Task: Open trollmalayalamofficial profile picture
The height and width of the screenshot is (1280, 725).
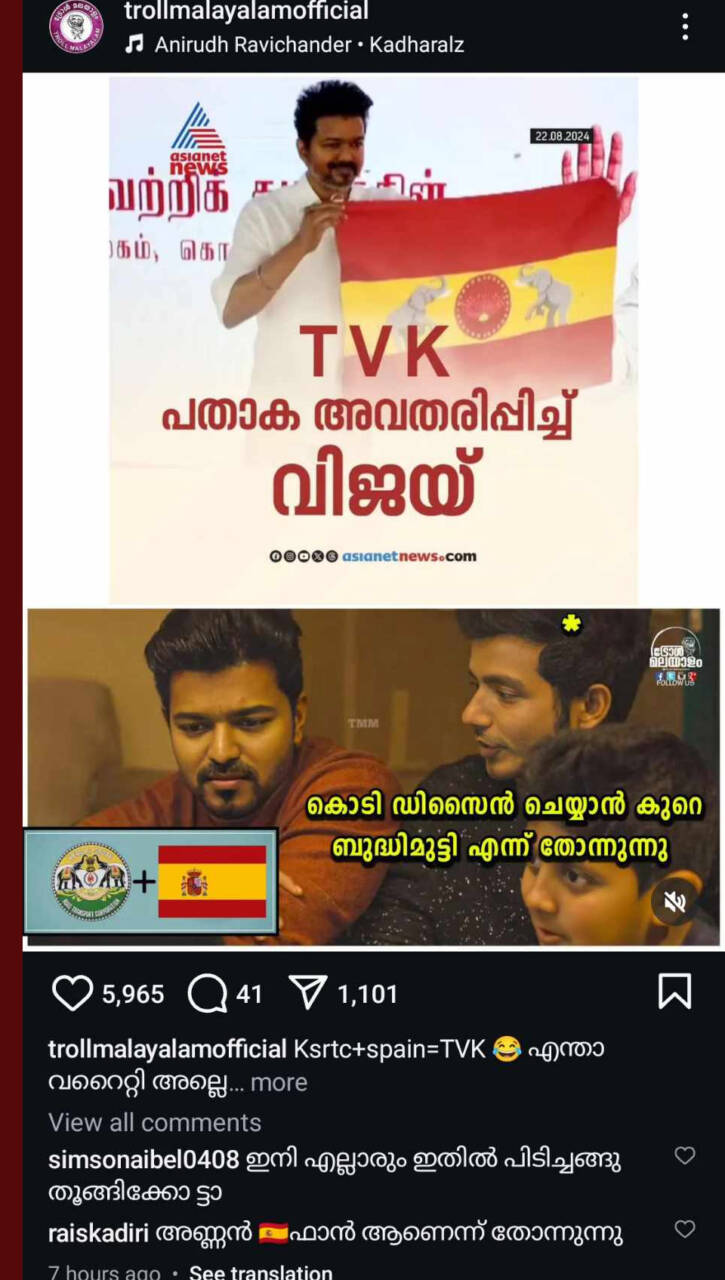Action: [76, 26]
